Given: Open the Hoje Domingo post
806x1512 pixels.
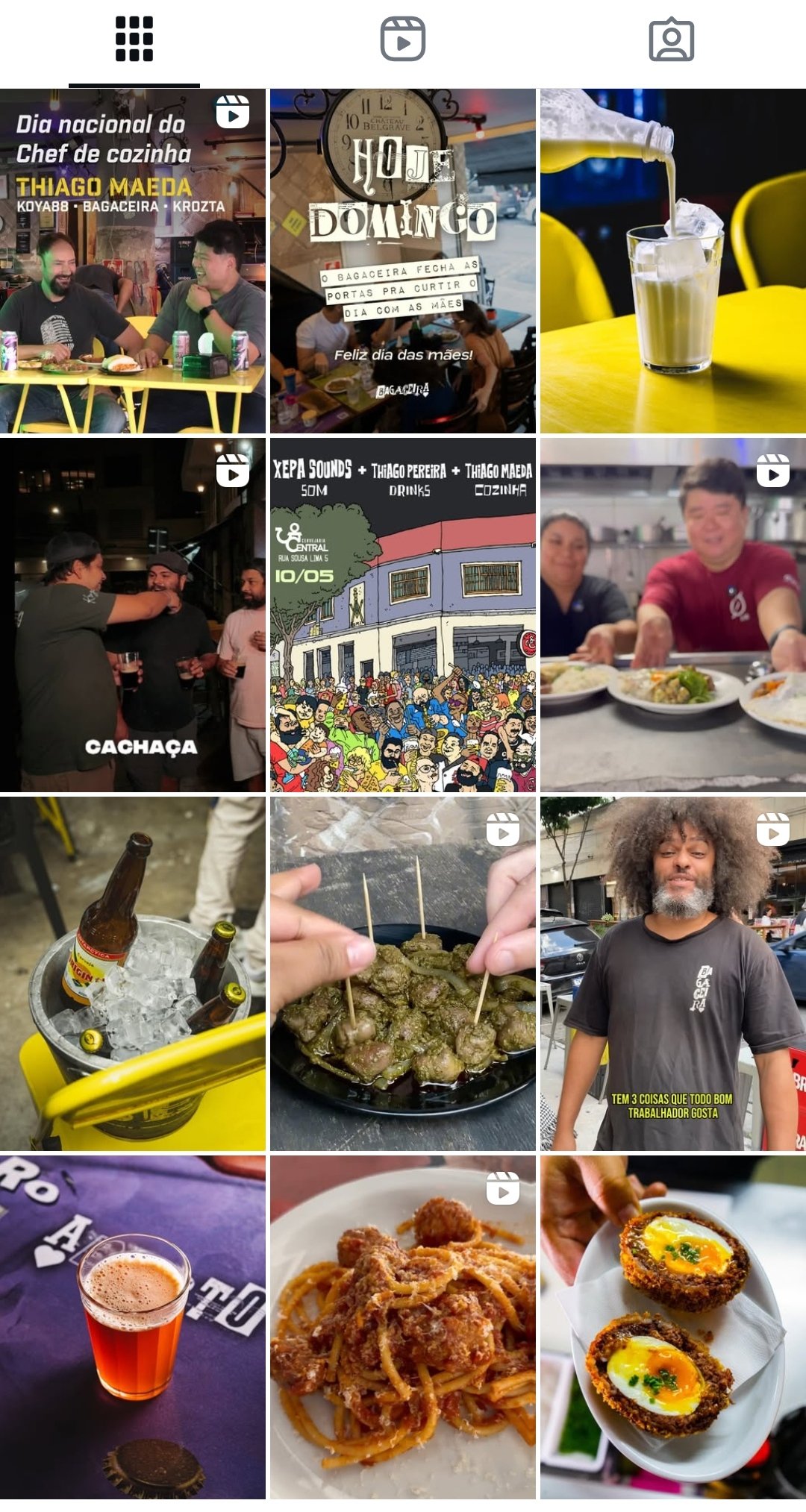Looking at the screenshot, I should [x=403, y=261].
